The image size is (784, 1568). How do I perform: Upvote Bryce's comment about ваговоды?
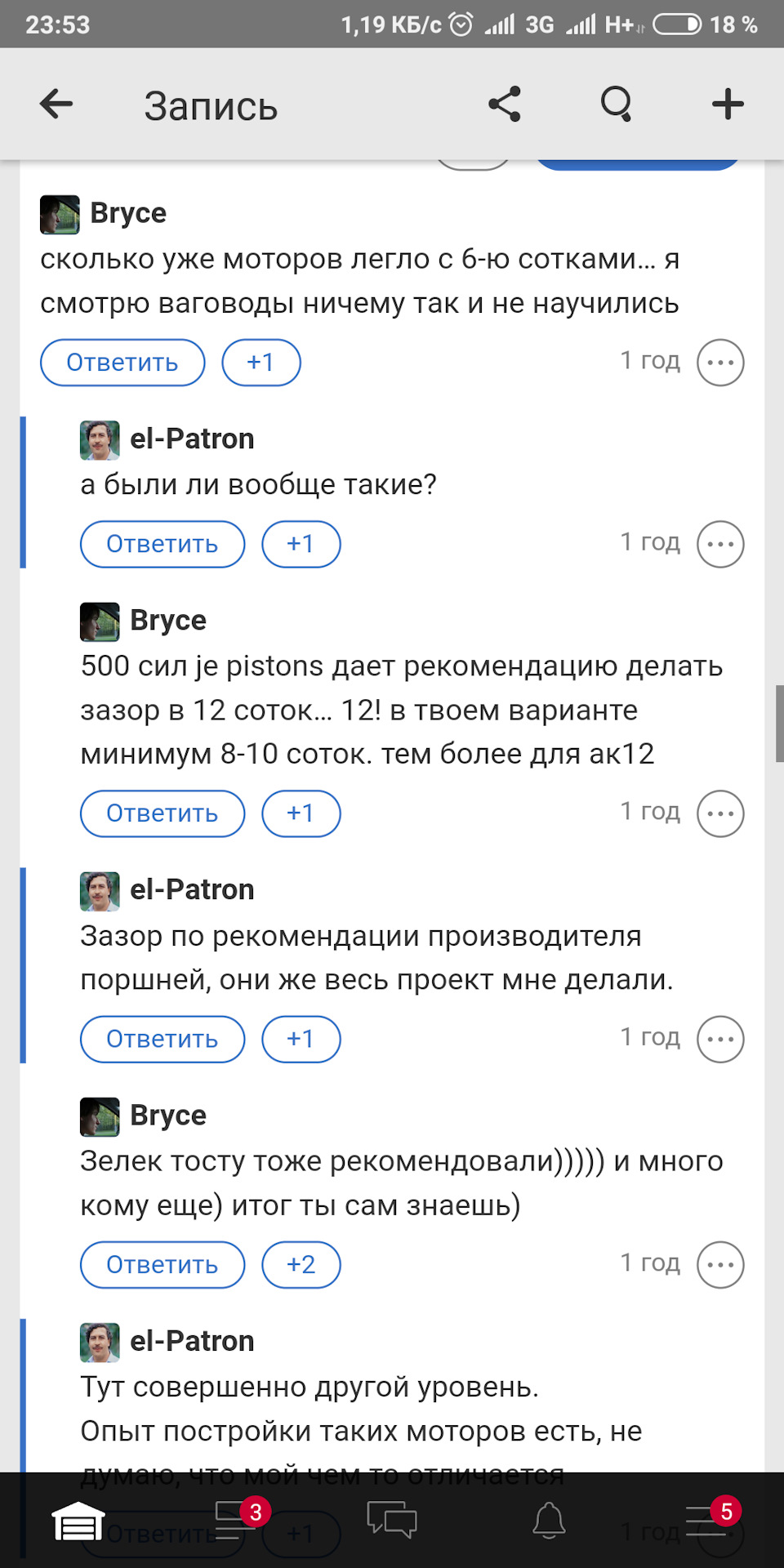point(261,363)
